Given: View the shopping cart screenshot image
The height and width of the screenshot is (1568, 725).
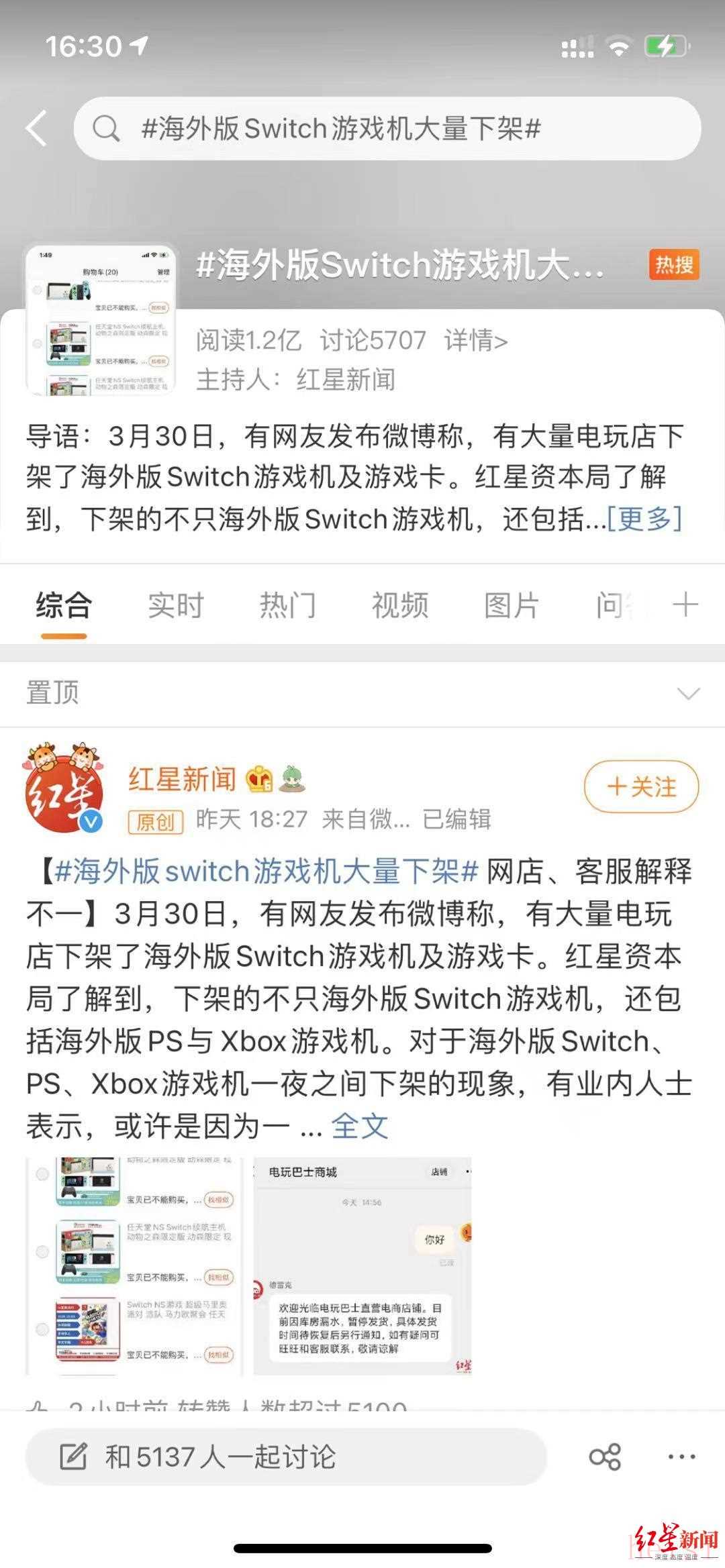Looking at the screenshot, I should 134,1266.
